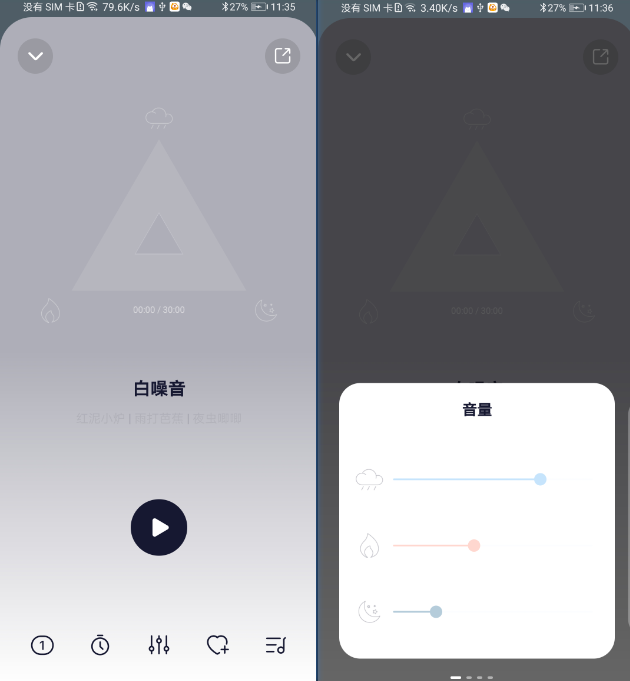This screenshot has height=681, width=630.
Task: Adjust the night moon volume slider
Action: pyautogui.click(x=436, y=611)
